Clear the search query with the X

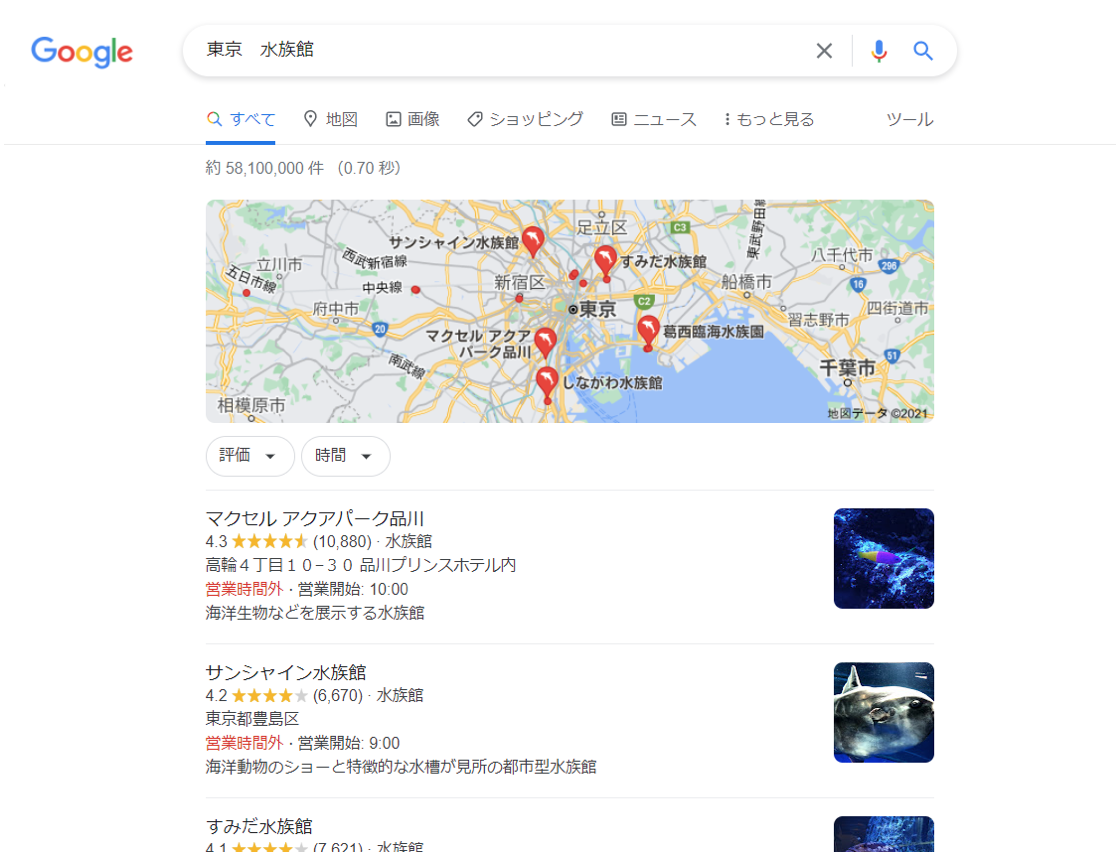click(x=824, y=51)
